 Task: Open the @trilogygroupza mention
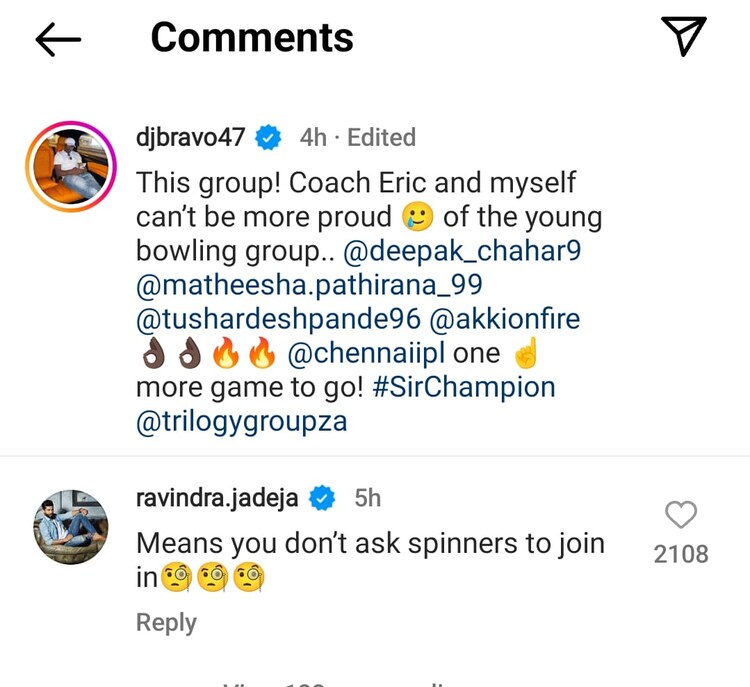241,422
